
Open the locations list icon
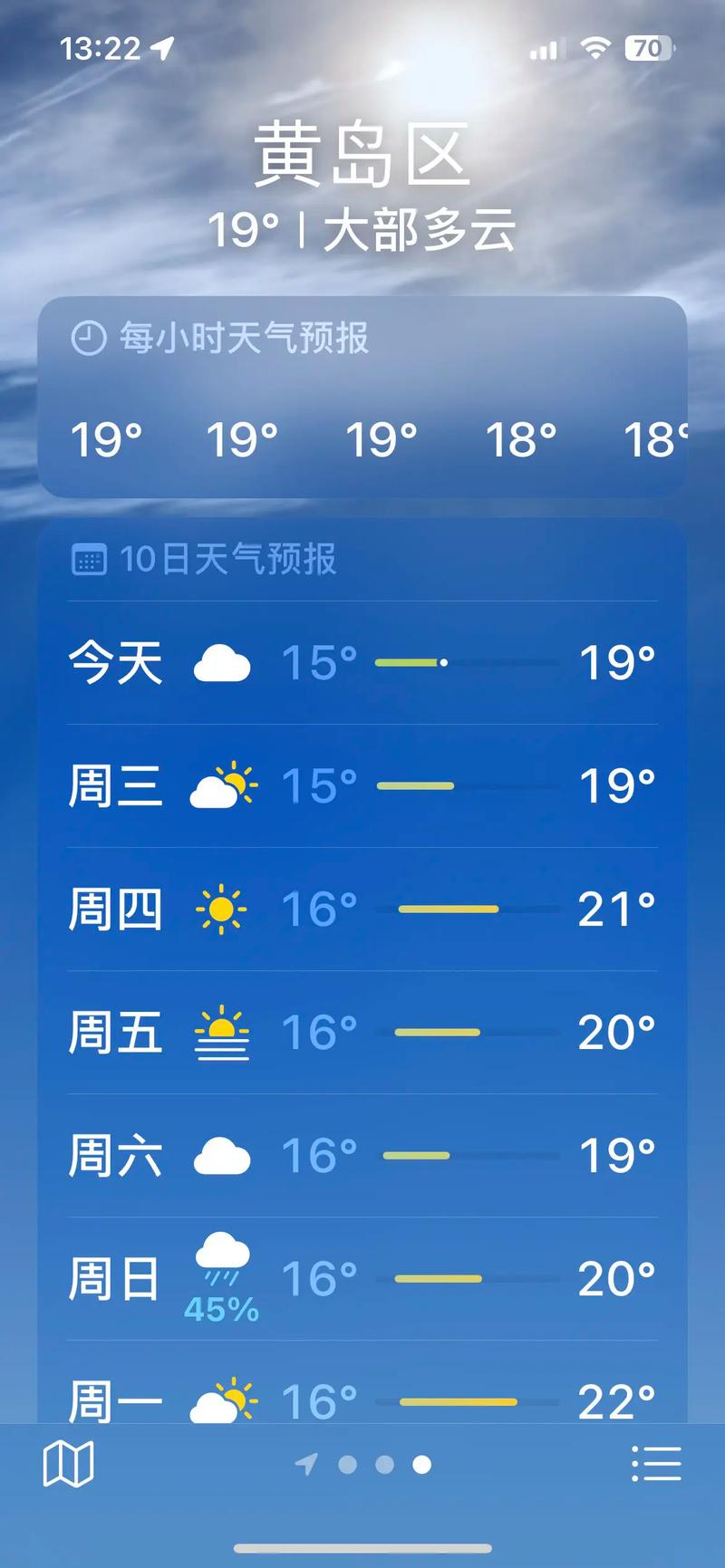[656, 1461]
